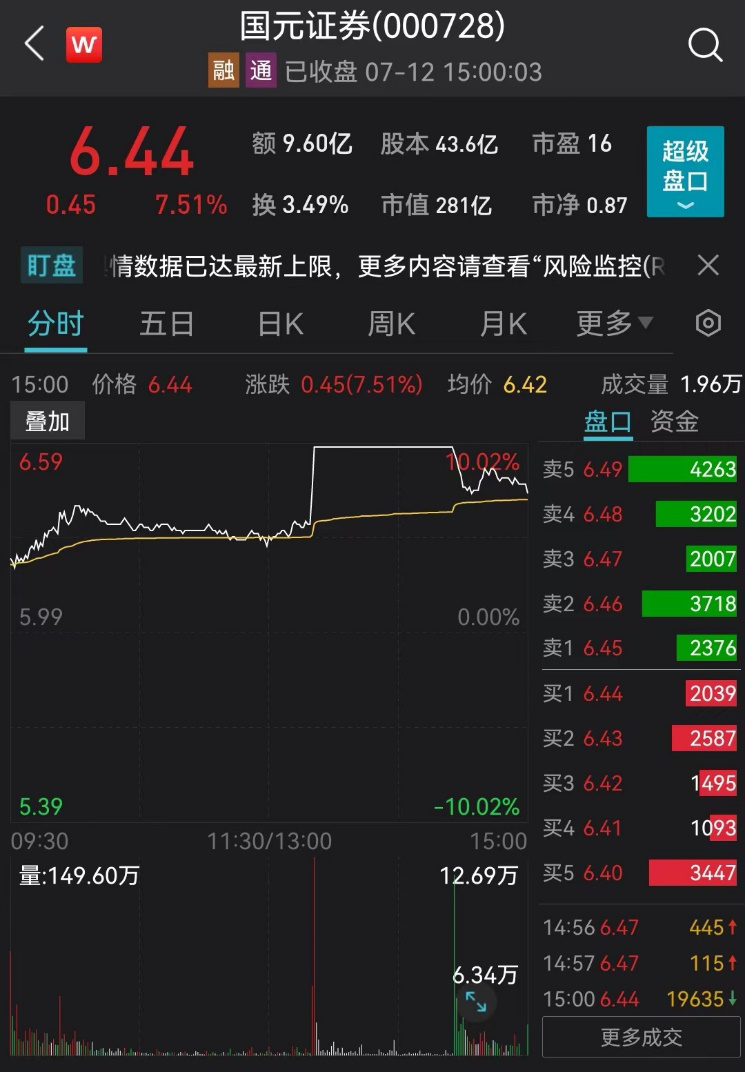745x1072 pixels.
Task: Switch to the 五日 chart tab
Action: tap(167, 324)
